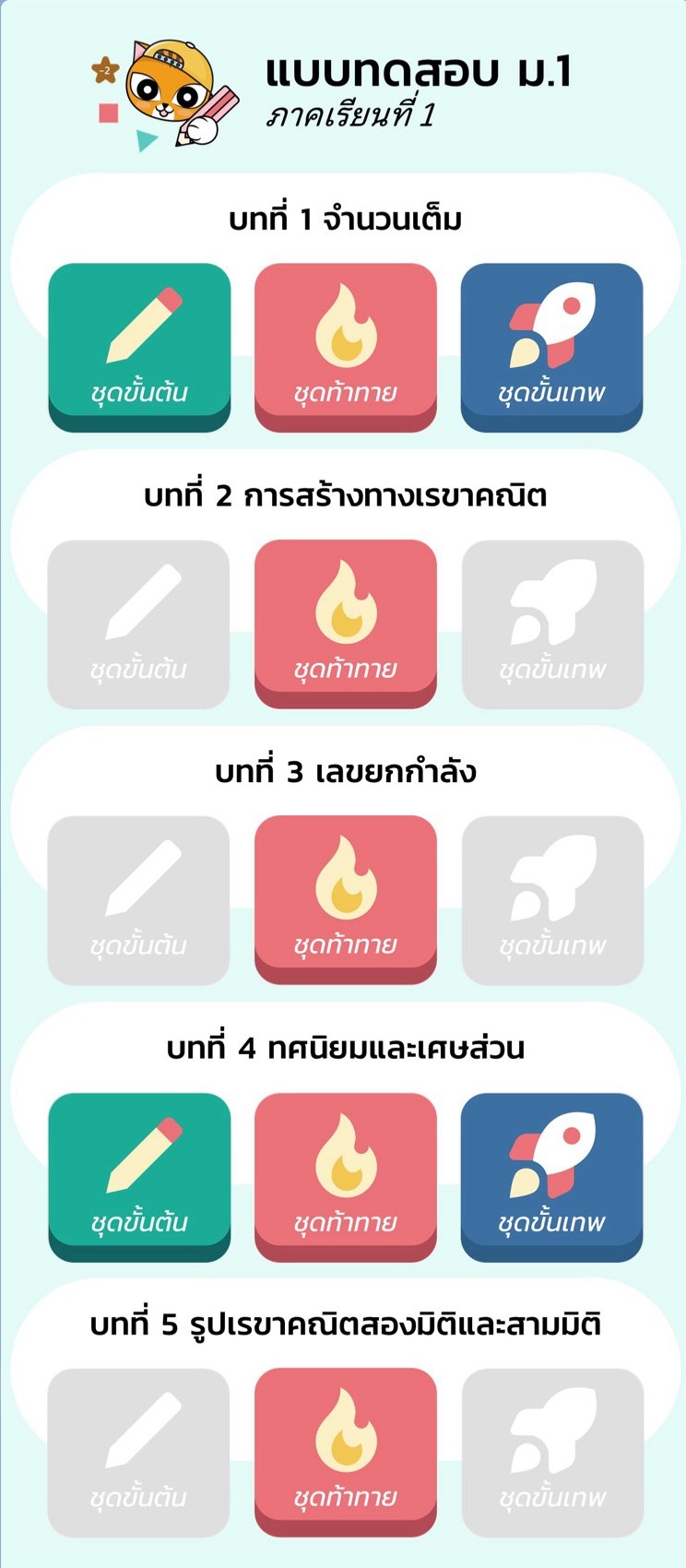Launch ชุดขั้นเทพ for บทที่ 4 ทศนิยมและเศษส่วน
Viewport: 686px width, 1568px height.
pos(551,1175)
